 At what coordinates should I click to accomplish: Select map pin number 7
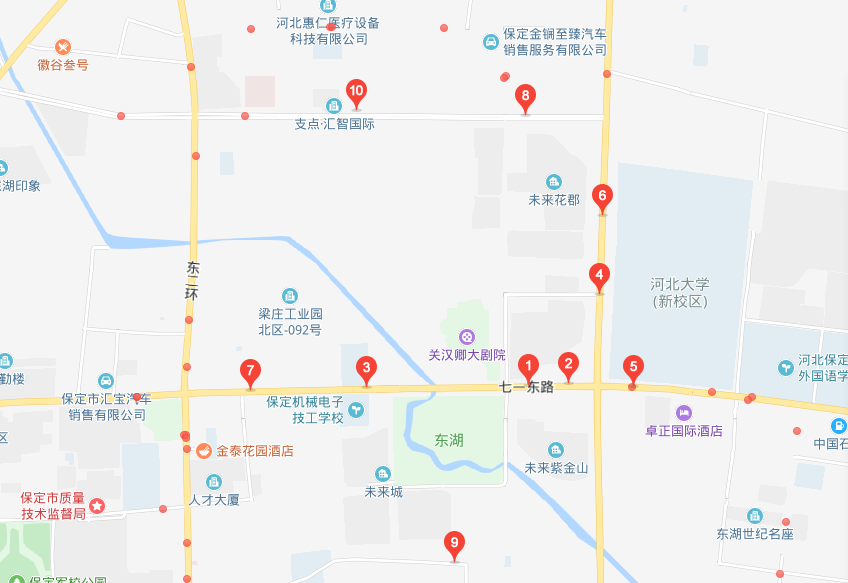[x=251, y=371]
